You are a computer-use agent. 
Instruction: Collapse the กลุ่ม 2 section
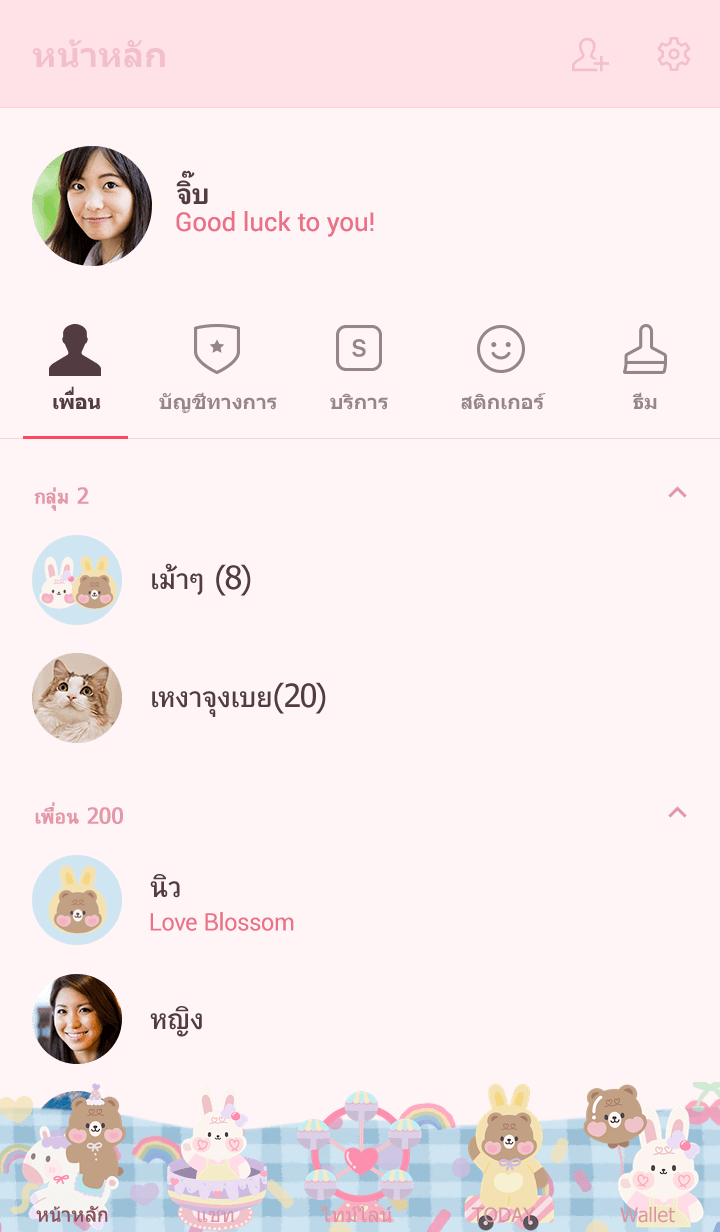(x=677, y=493)
